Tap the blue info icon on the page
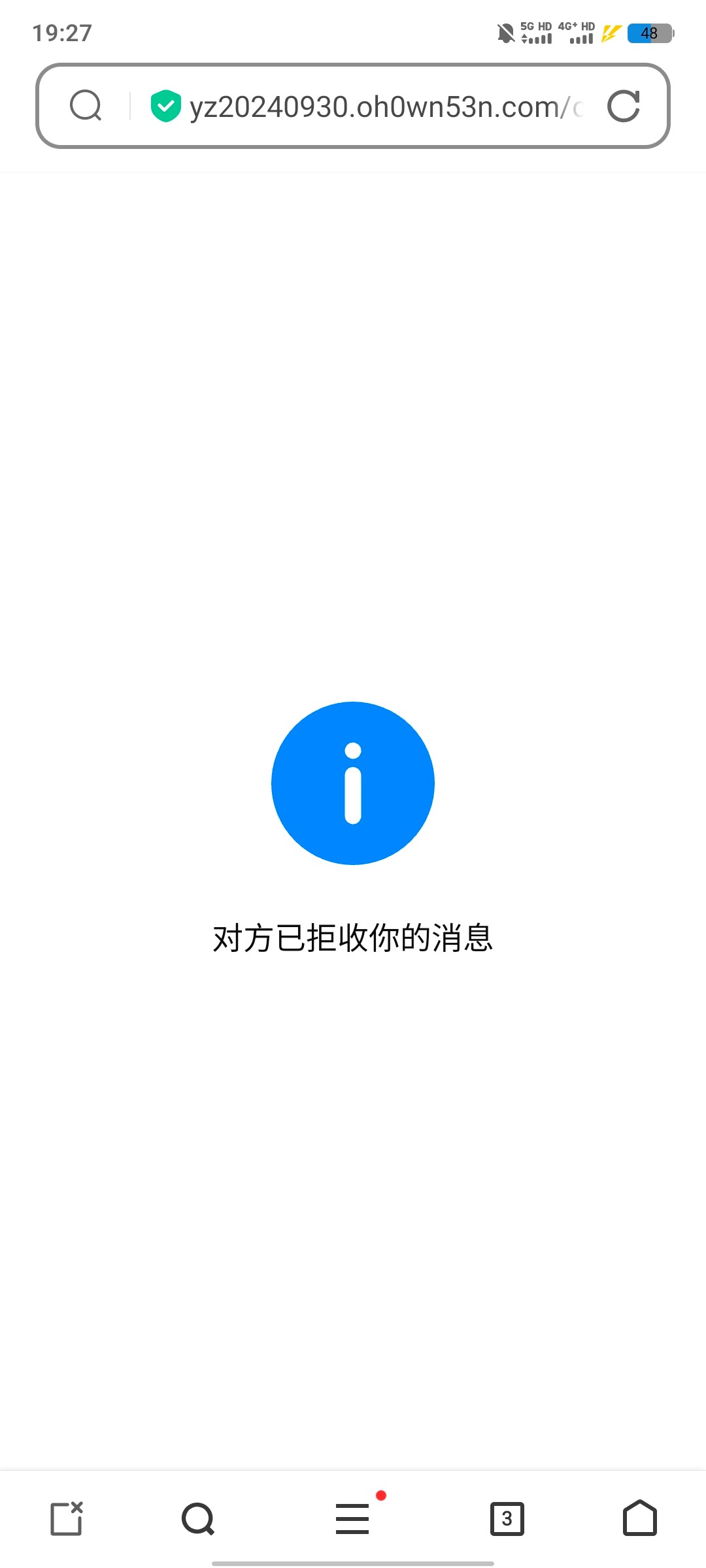 point(352,783)
